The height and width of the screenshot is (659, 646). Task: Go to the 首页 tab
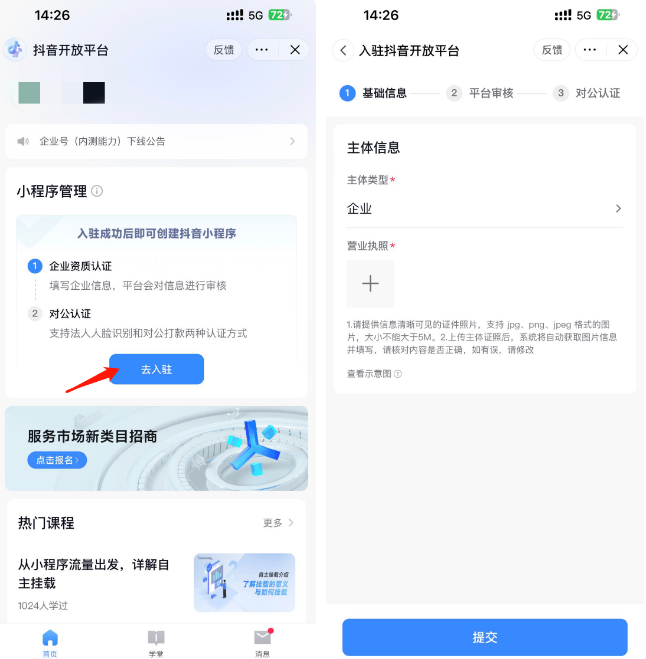click(50, 641)
